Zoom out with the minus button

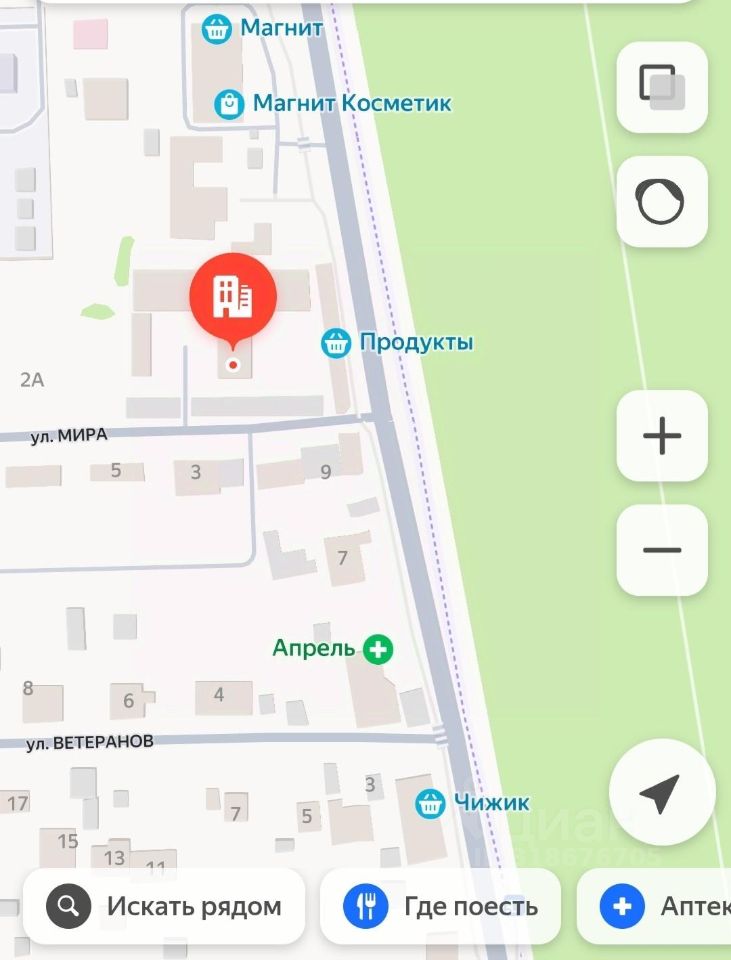[x=662, y=550]
